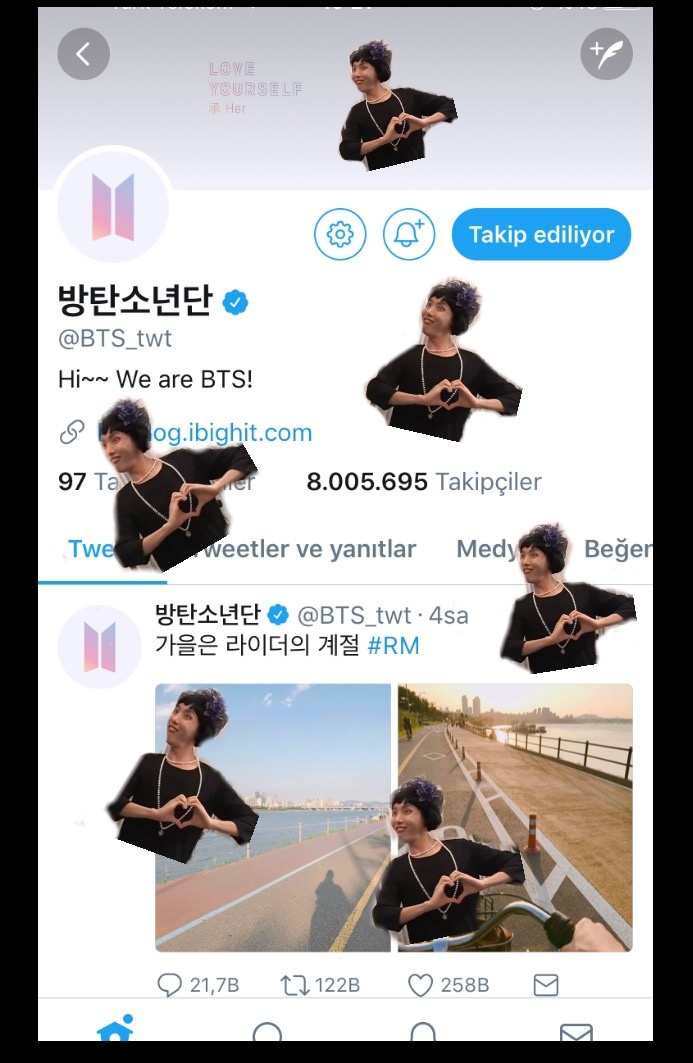Share the #RM tweet via message

click(545, 985)
